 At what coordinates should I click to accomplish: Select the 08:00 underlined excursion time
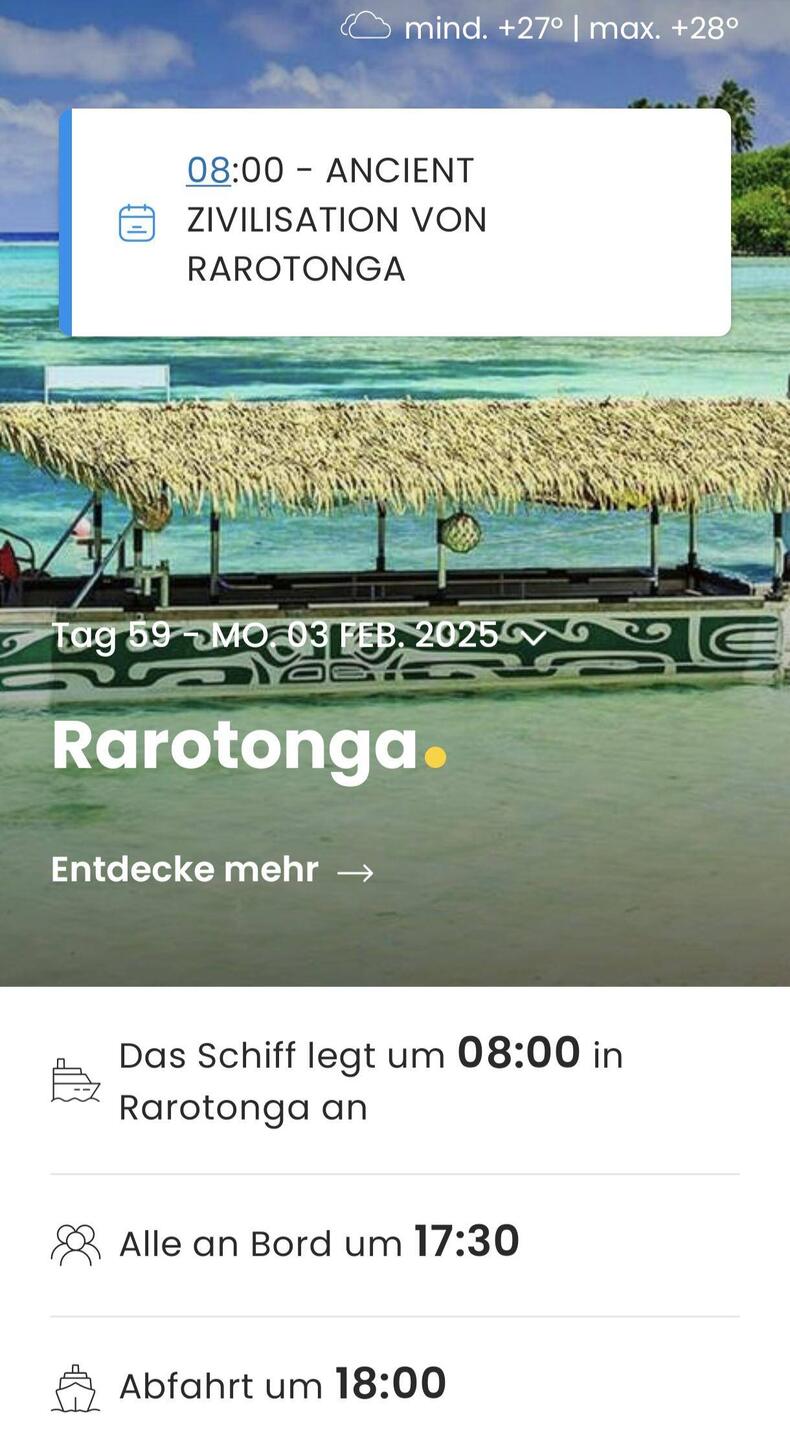207,170
